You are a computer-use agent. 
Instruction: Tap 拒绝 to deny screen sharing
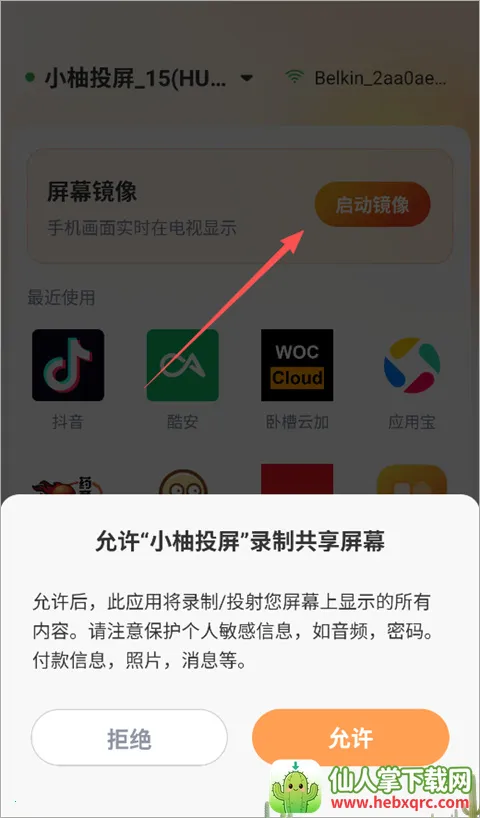tap(129, 738)
